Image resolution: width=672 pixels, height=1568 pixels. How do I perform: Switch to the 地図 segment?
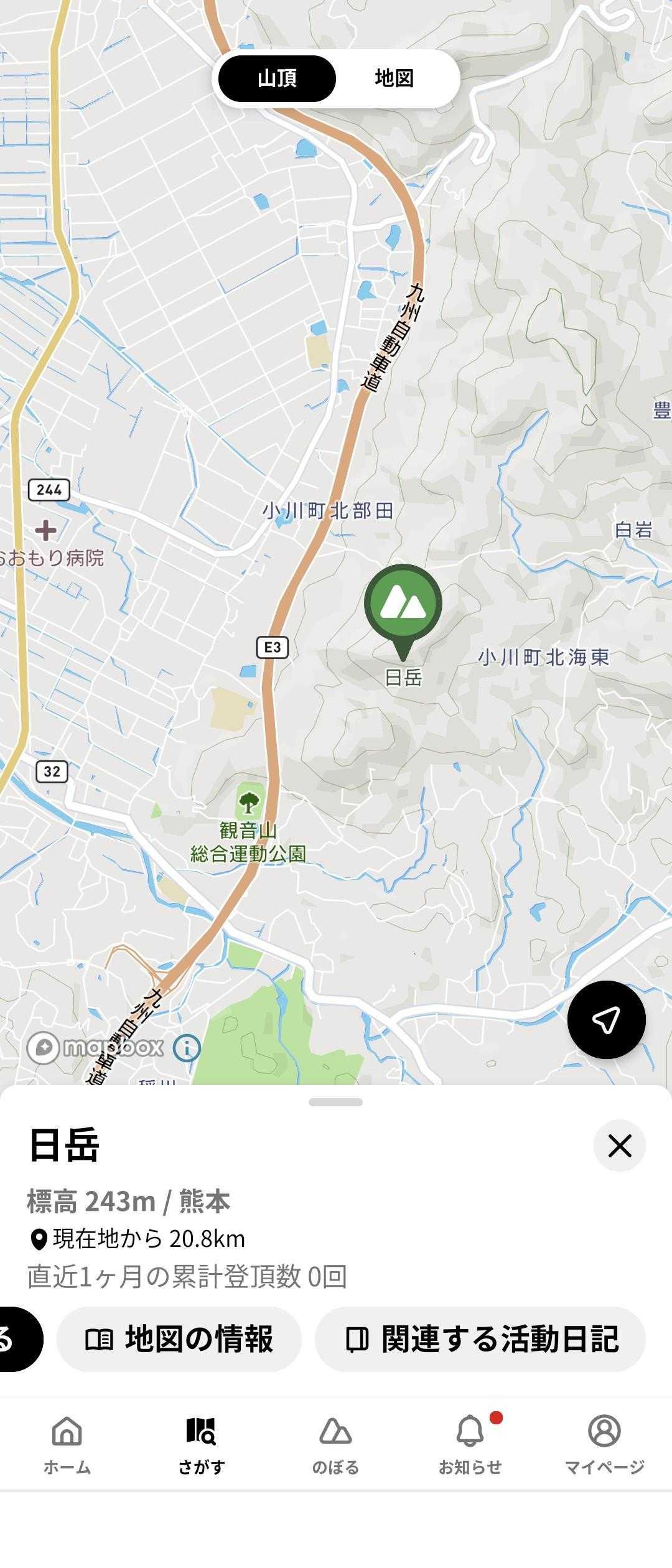point(394,78)
